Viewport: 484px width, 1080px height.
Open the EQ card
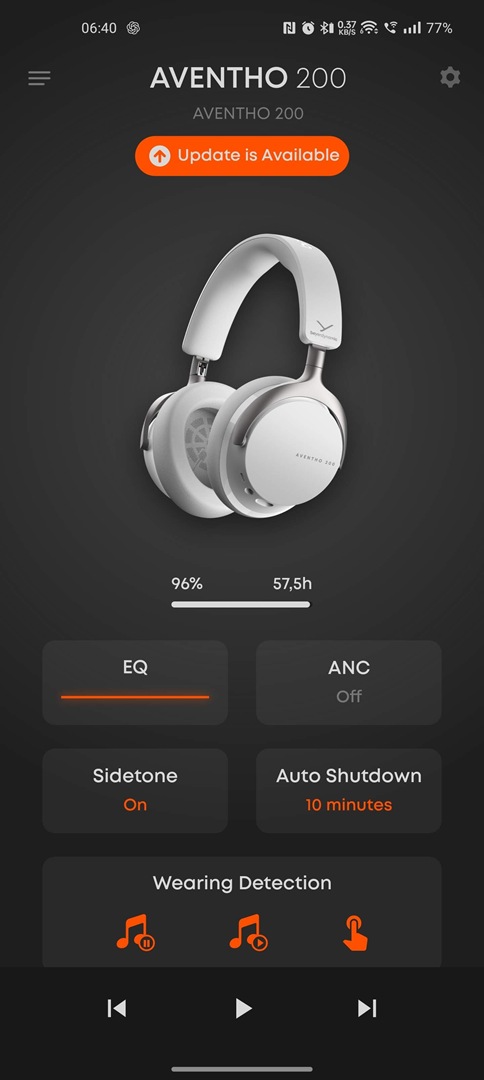[135, 683]
